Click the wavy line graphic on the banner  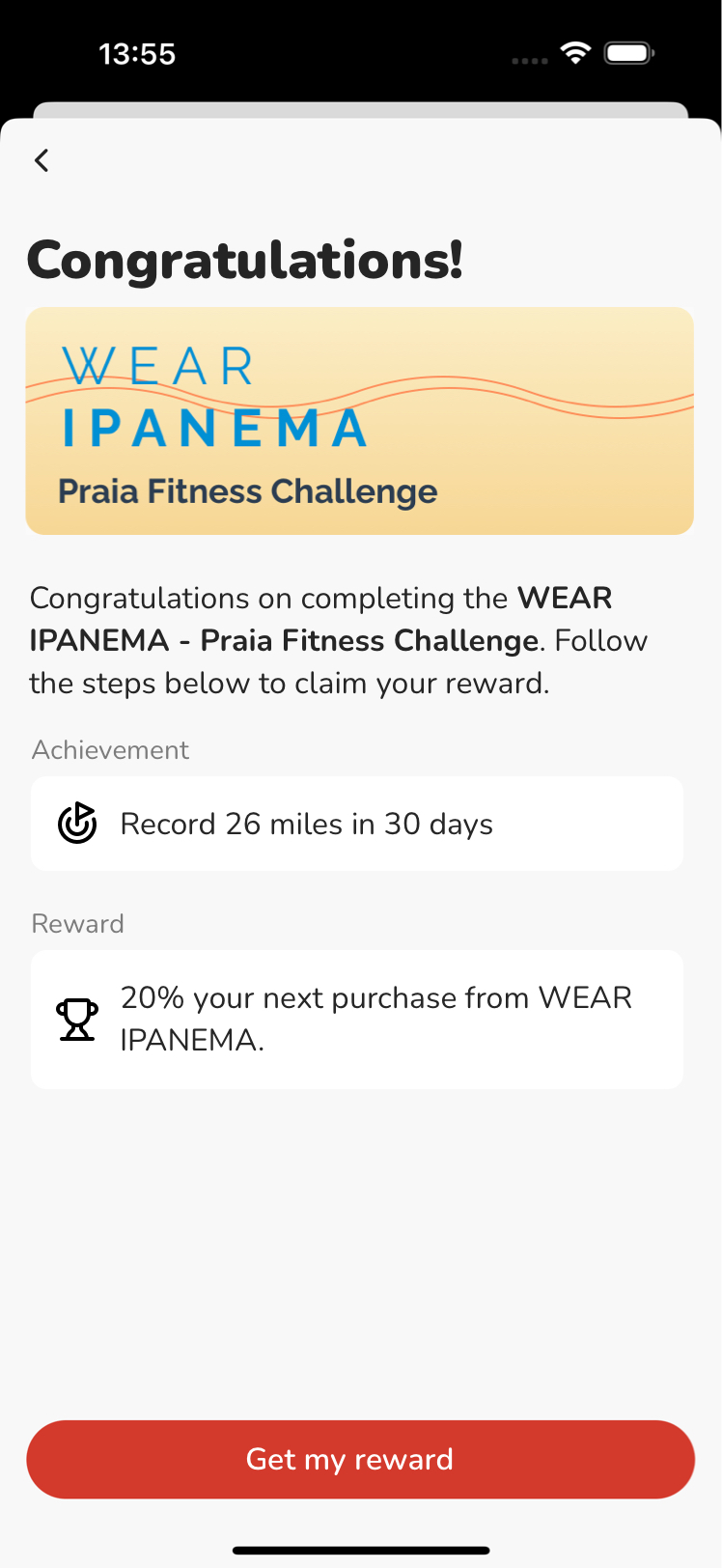tap(531, 396)
